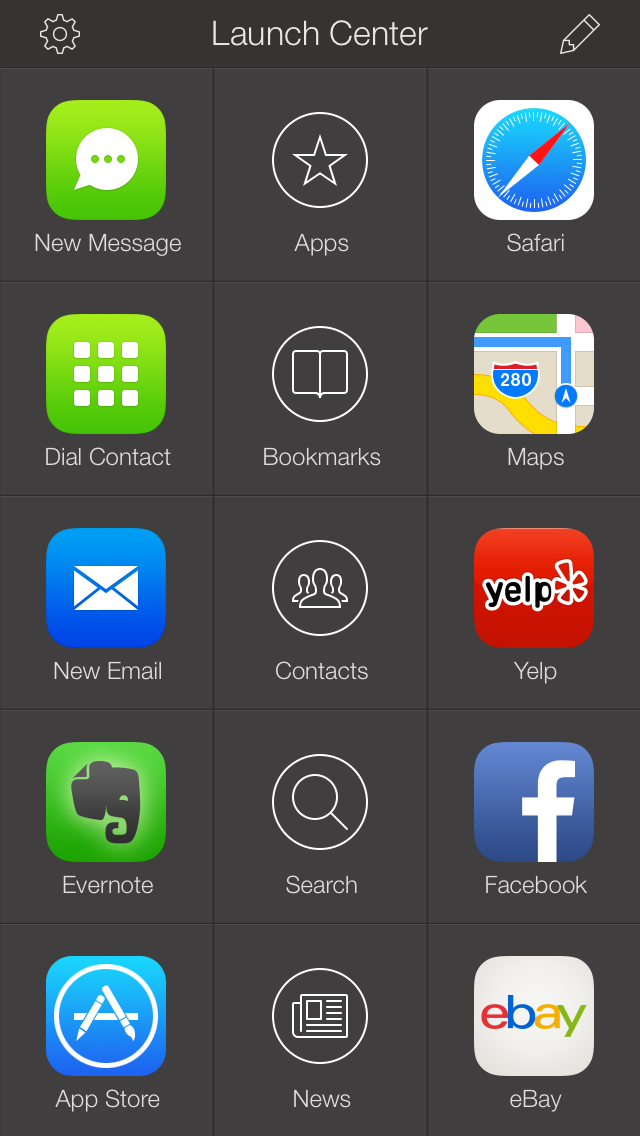Screen dimensions: 640x1136
Task: Open Evernote
Action: 106,802
